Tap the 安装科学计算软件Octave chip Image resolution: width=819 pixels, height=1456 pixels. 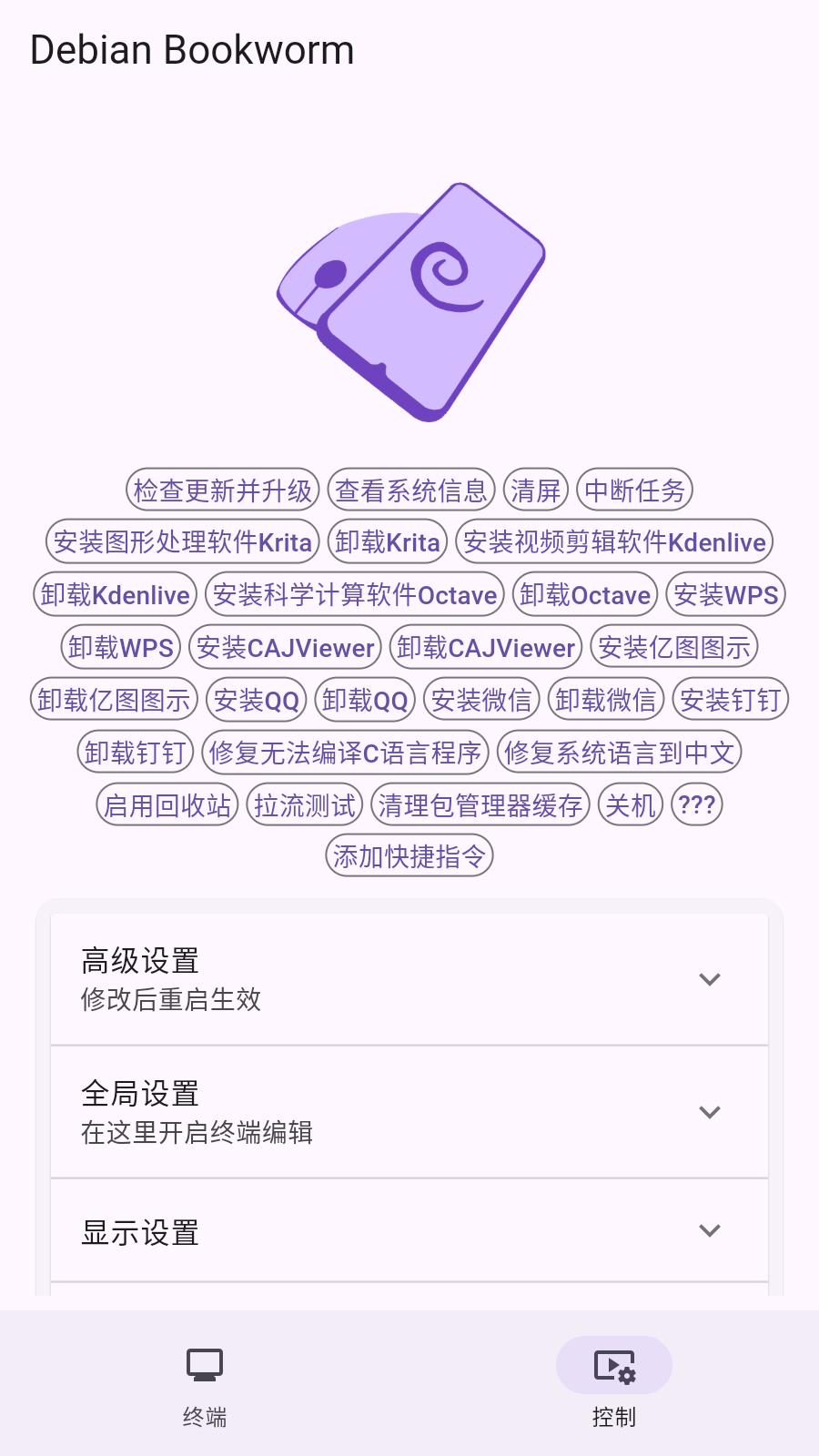(355, 595)
